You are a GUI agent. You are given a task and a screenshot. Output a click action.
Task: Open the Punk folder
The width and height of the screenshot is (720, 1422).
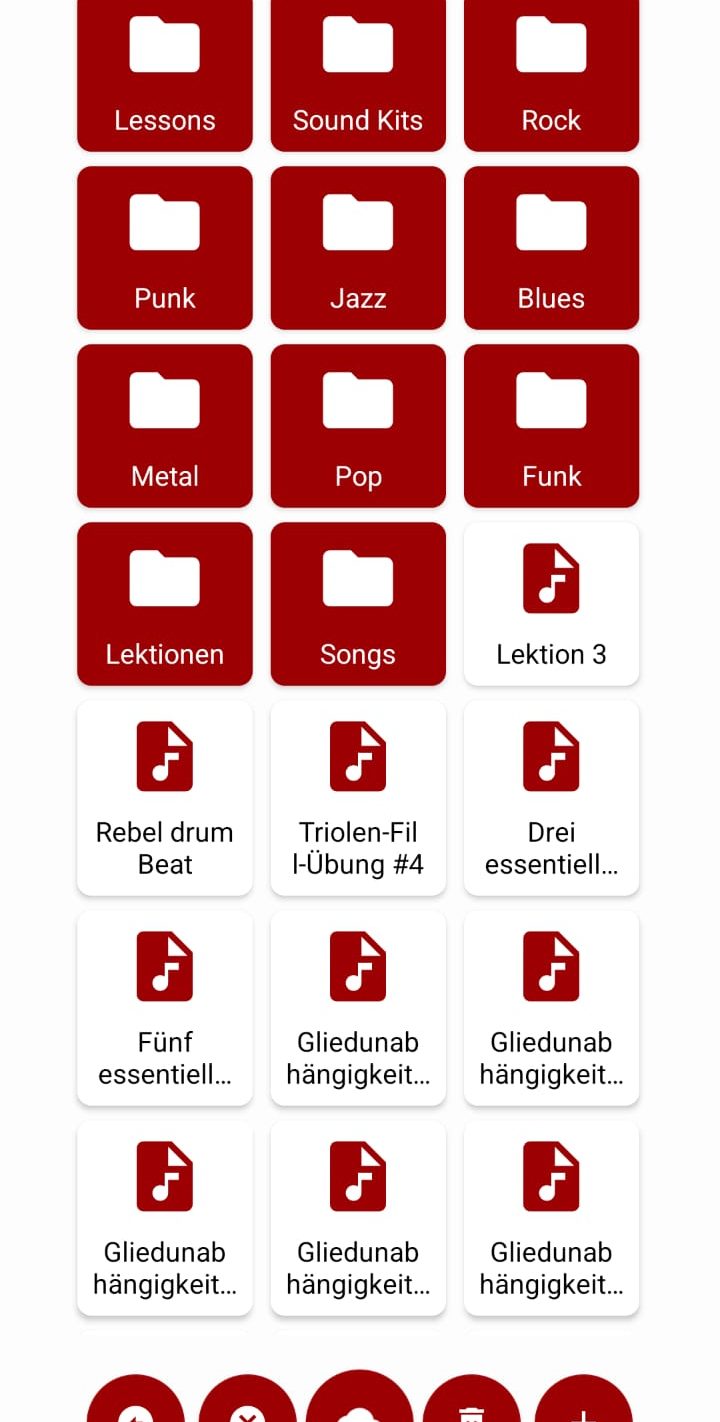point(165,248)
